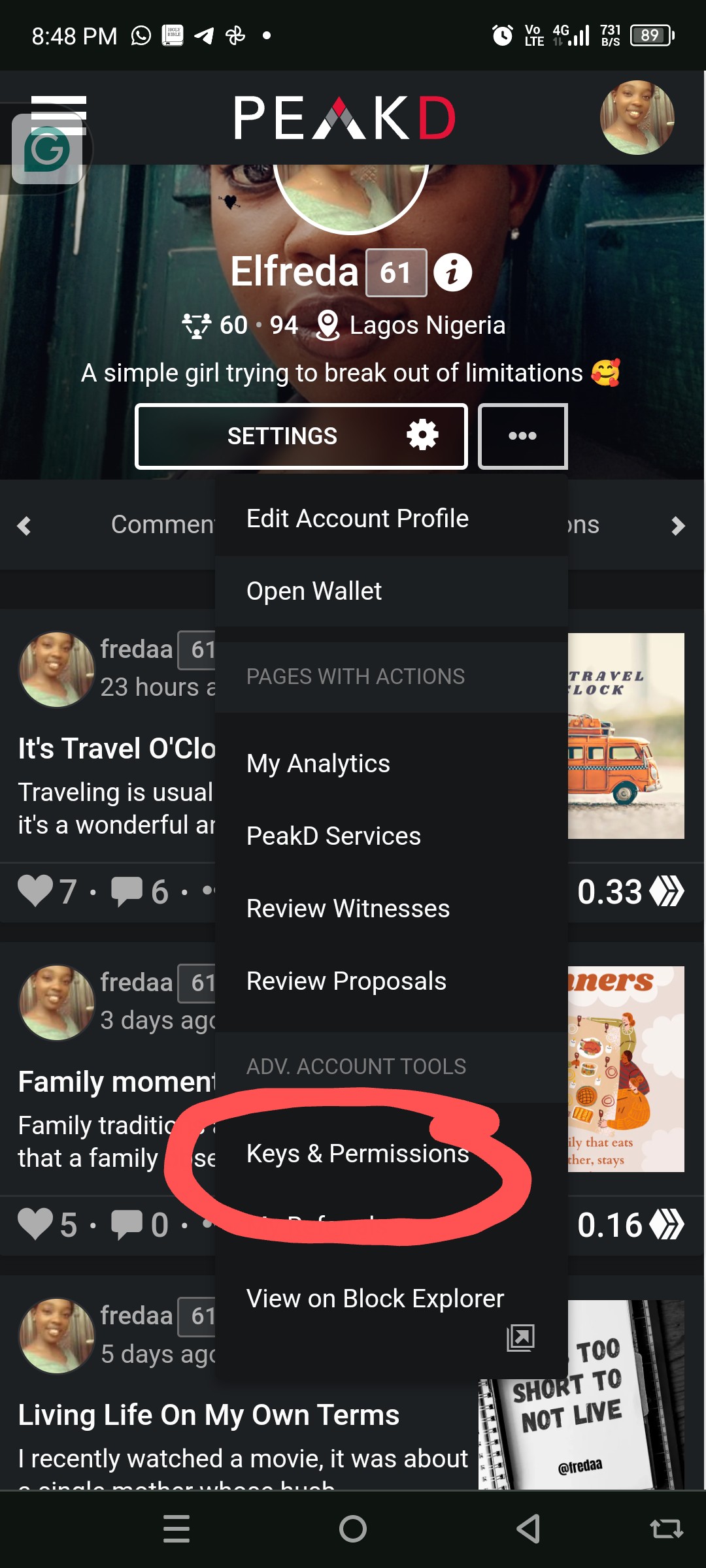Image resolution: width=706 pixels, height=1568 pixels.
Task: Open the SETTINGS button
Action: [301, 436]
